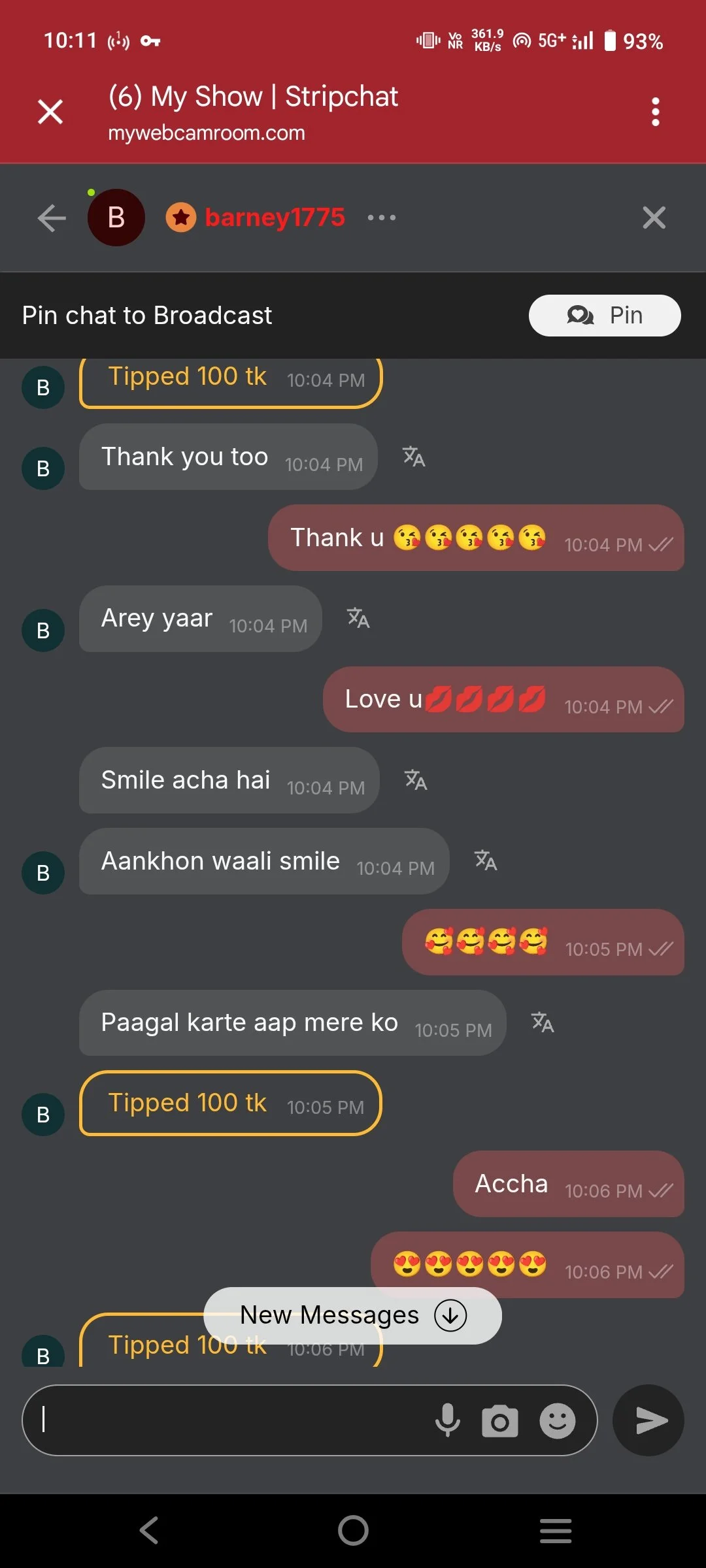
Task: Focus the message text field
Action: [229, 1420]
